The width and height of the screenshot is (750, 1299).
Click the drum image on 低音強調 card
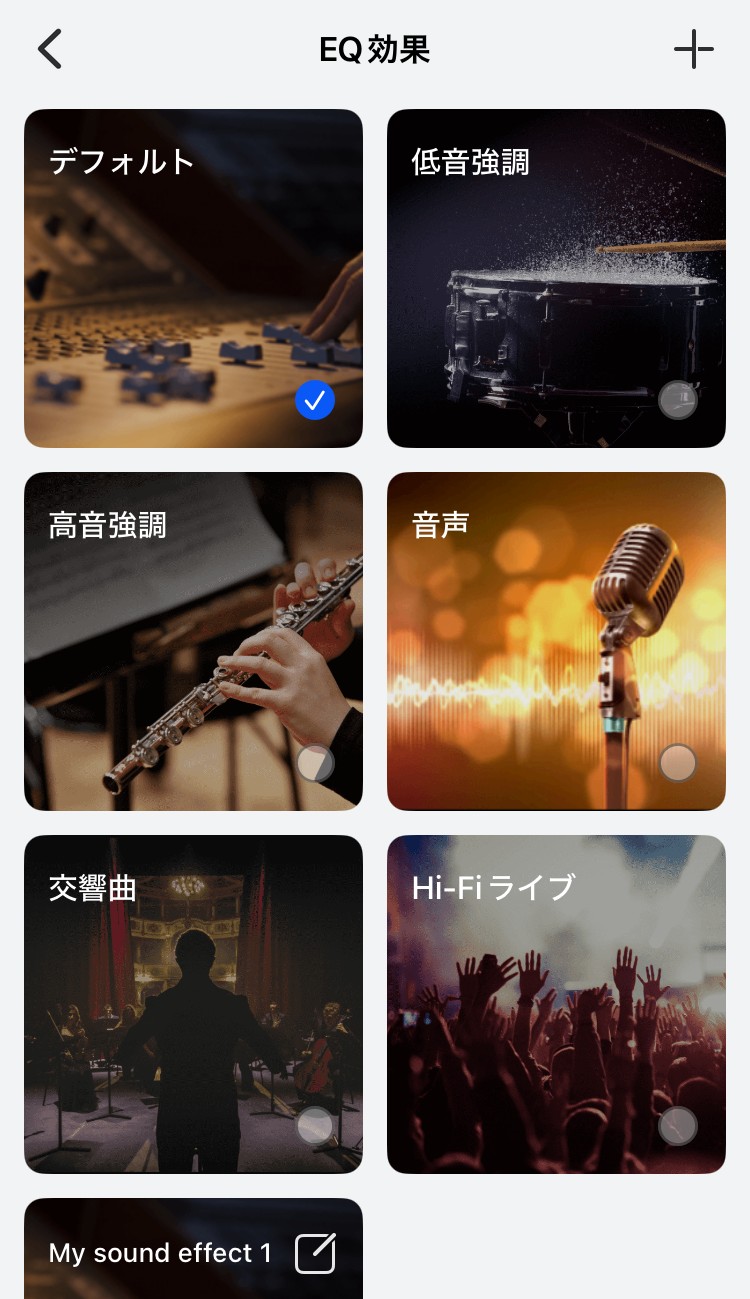pos(556,300)
